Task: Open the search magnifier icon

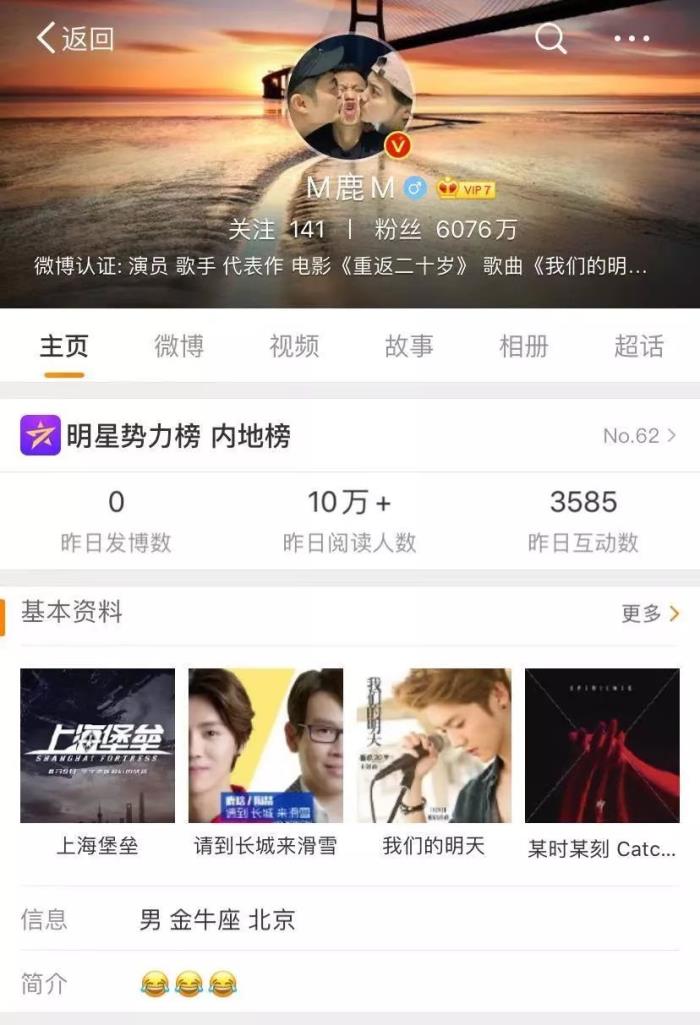Action: point(551,39)
